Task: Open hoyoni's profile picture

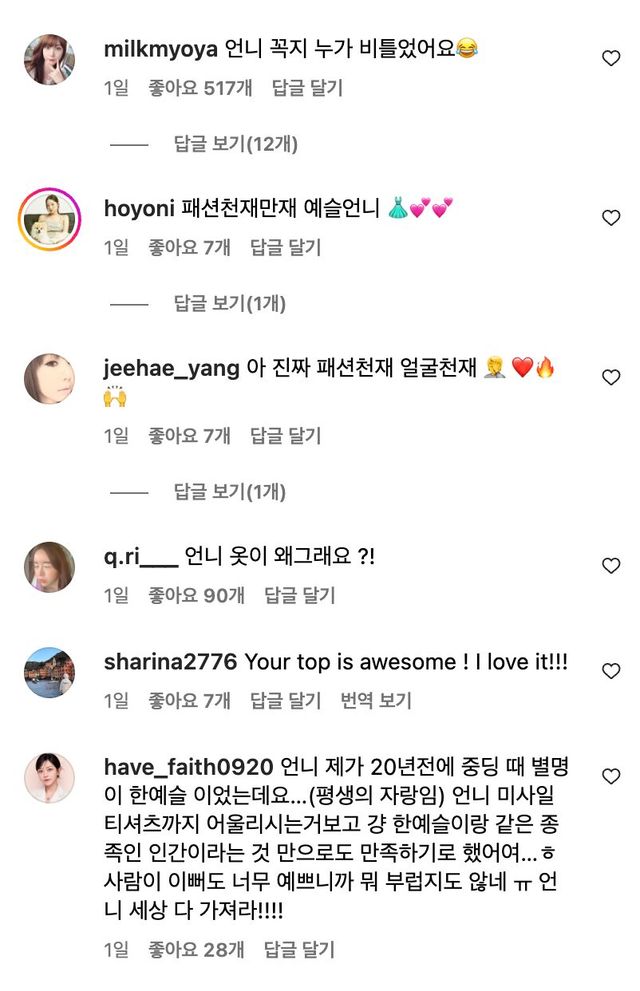Action: click(49, 218)
